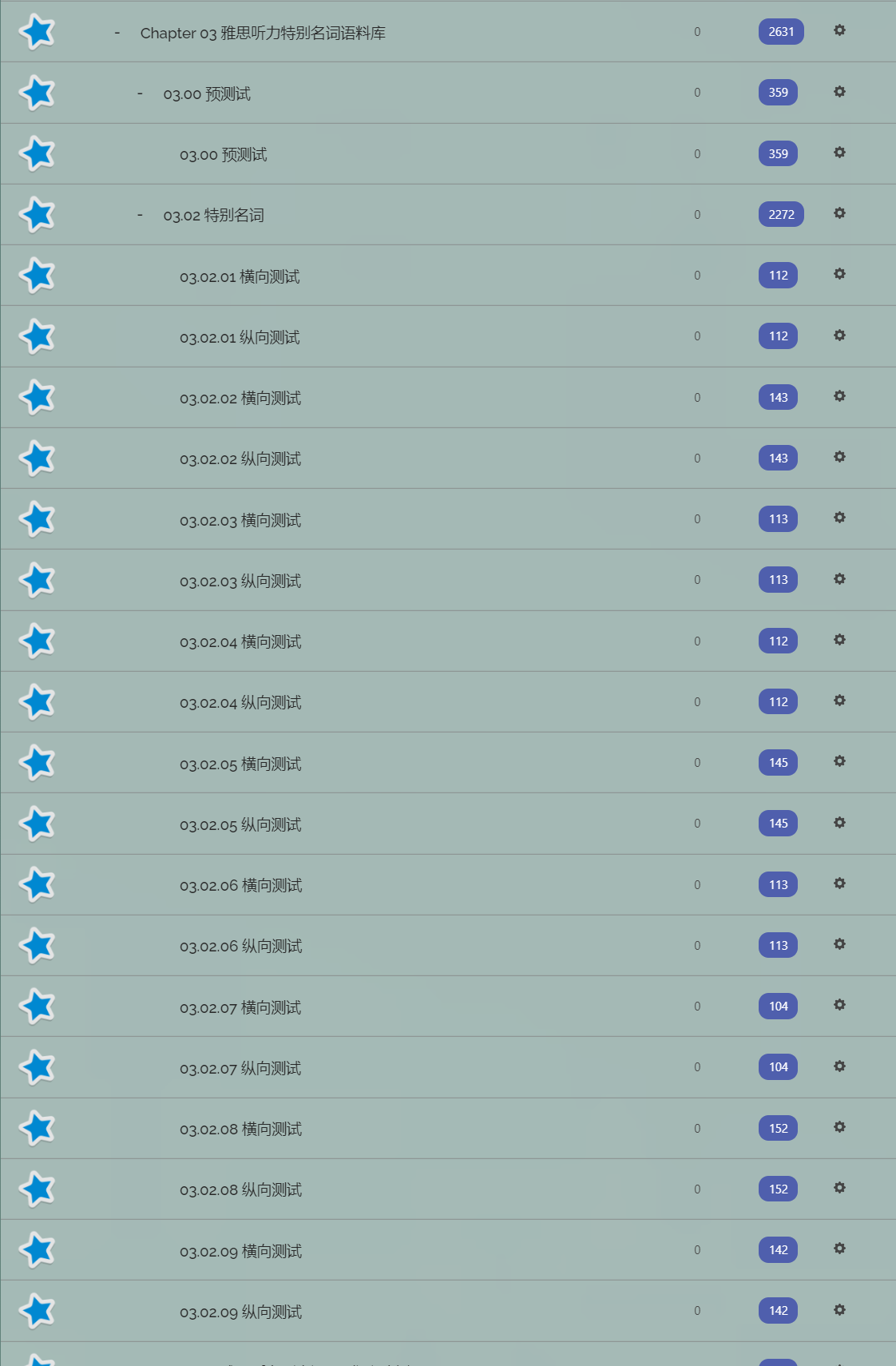Viewport: 896px width, 1366px height.
Task: Open deck 03.02.02 纵向测试
Action: 240,459
